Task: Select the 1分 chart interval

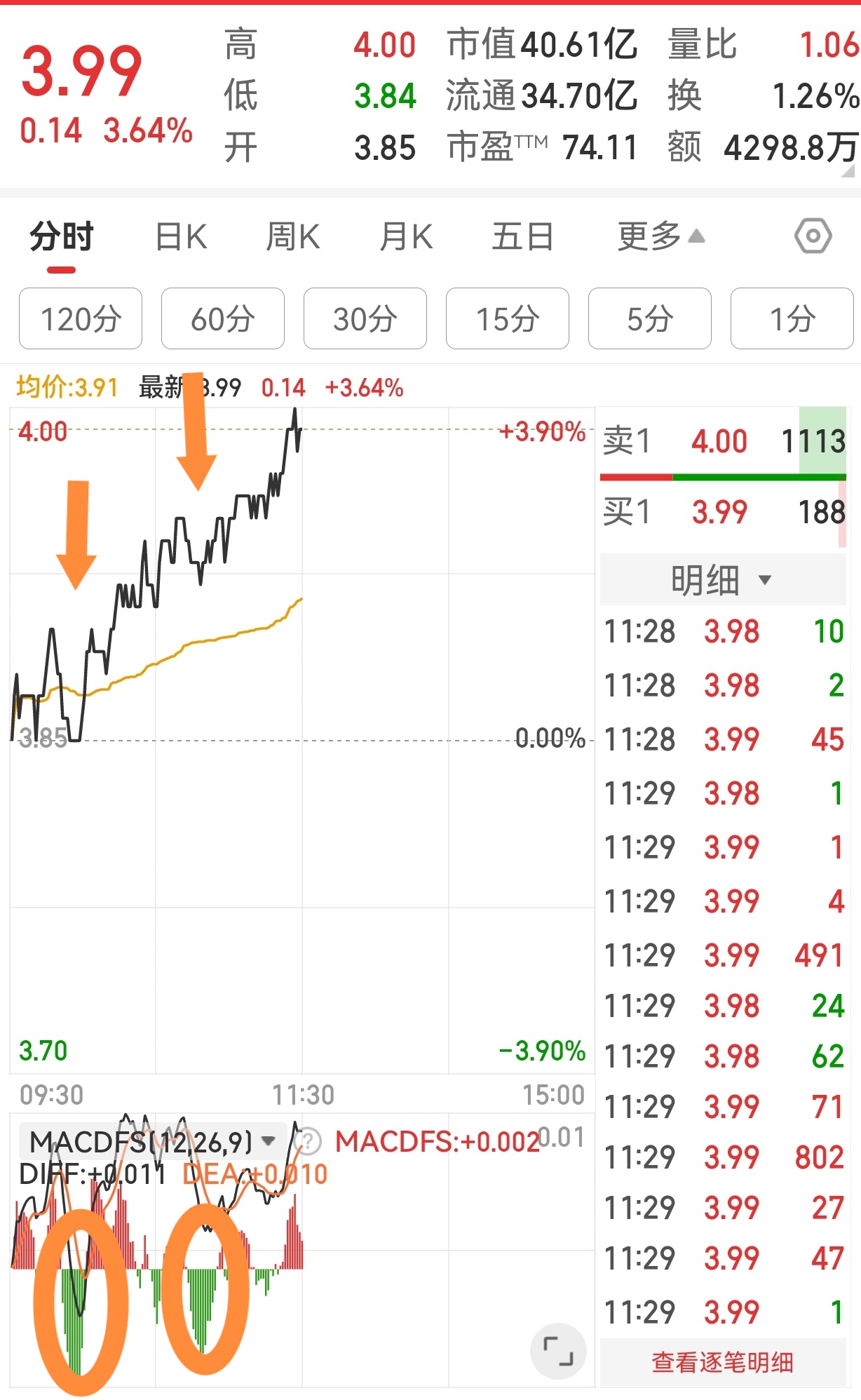Action: 792,319
